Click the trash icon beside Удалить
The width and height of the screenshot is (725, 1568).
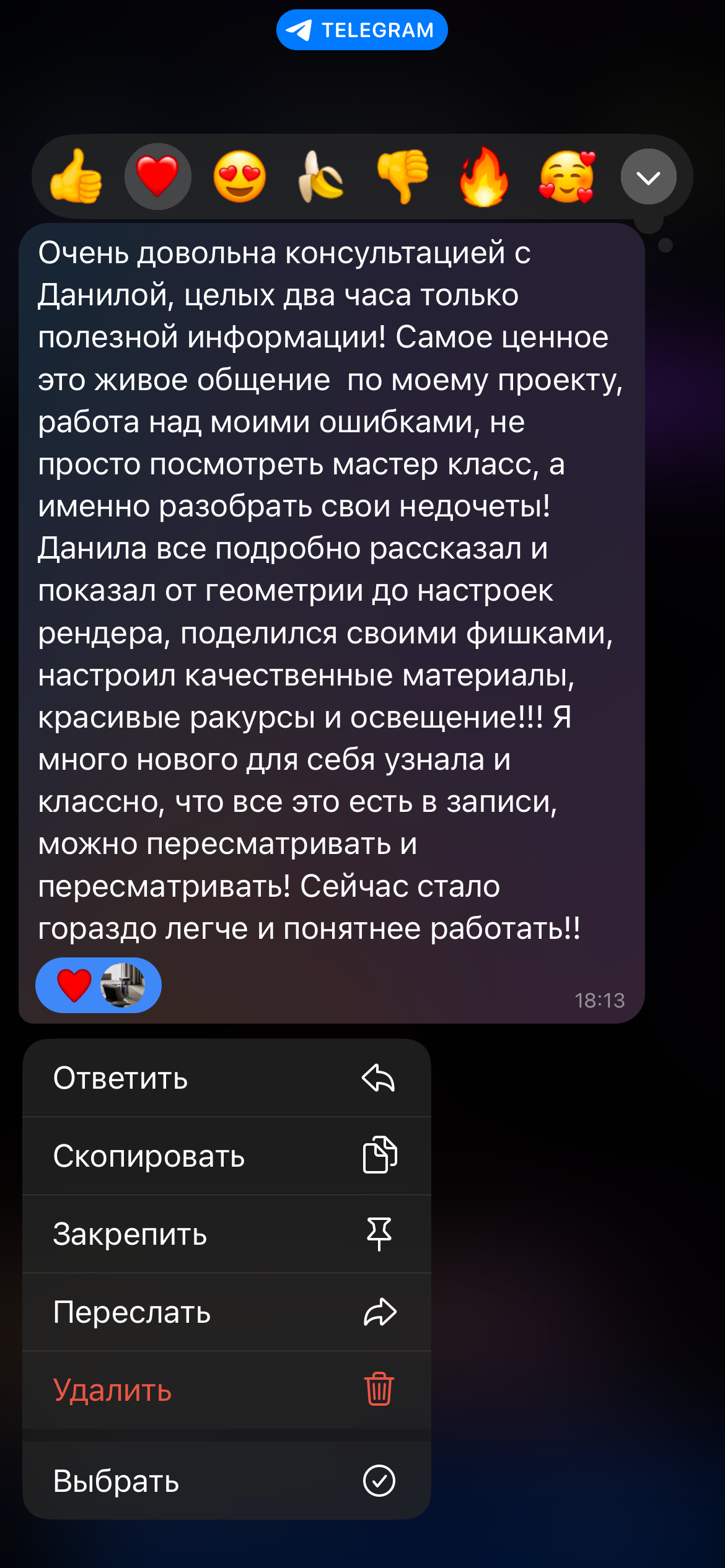[x=380, y=1391]
